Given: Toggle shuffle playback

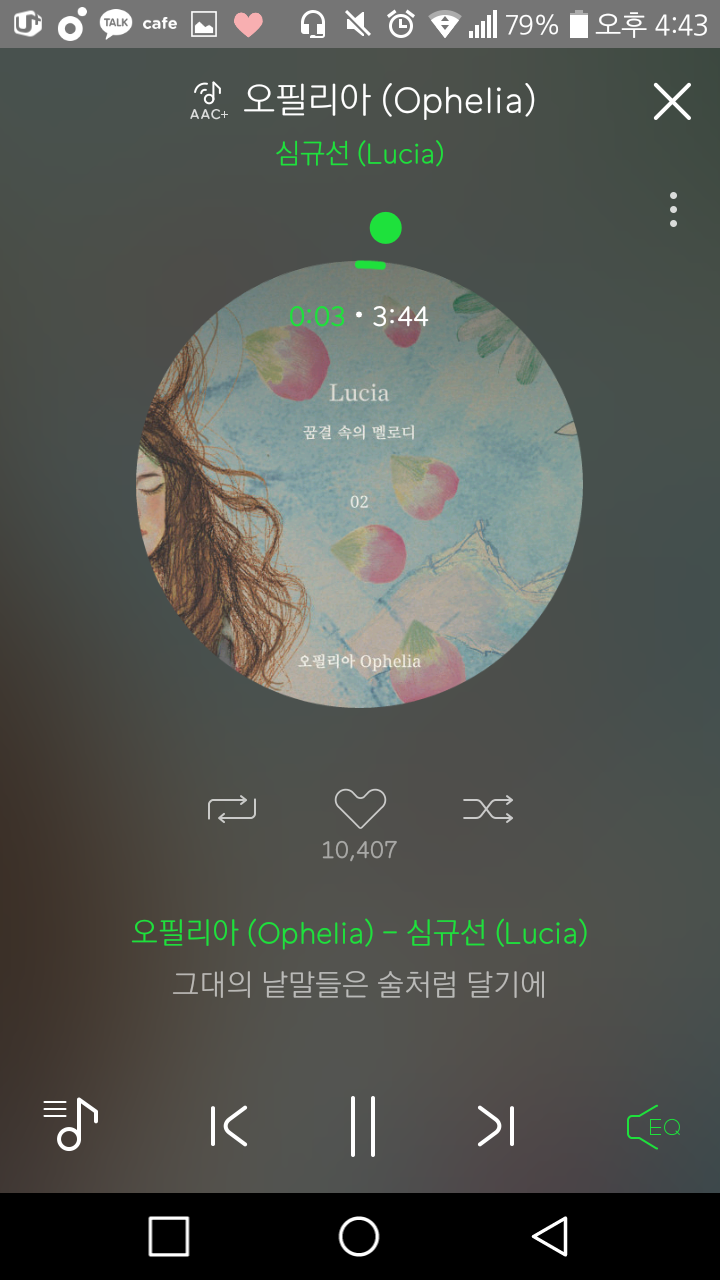Looking at the screenshot, I should click(x=488, y=808).
